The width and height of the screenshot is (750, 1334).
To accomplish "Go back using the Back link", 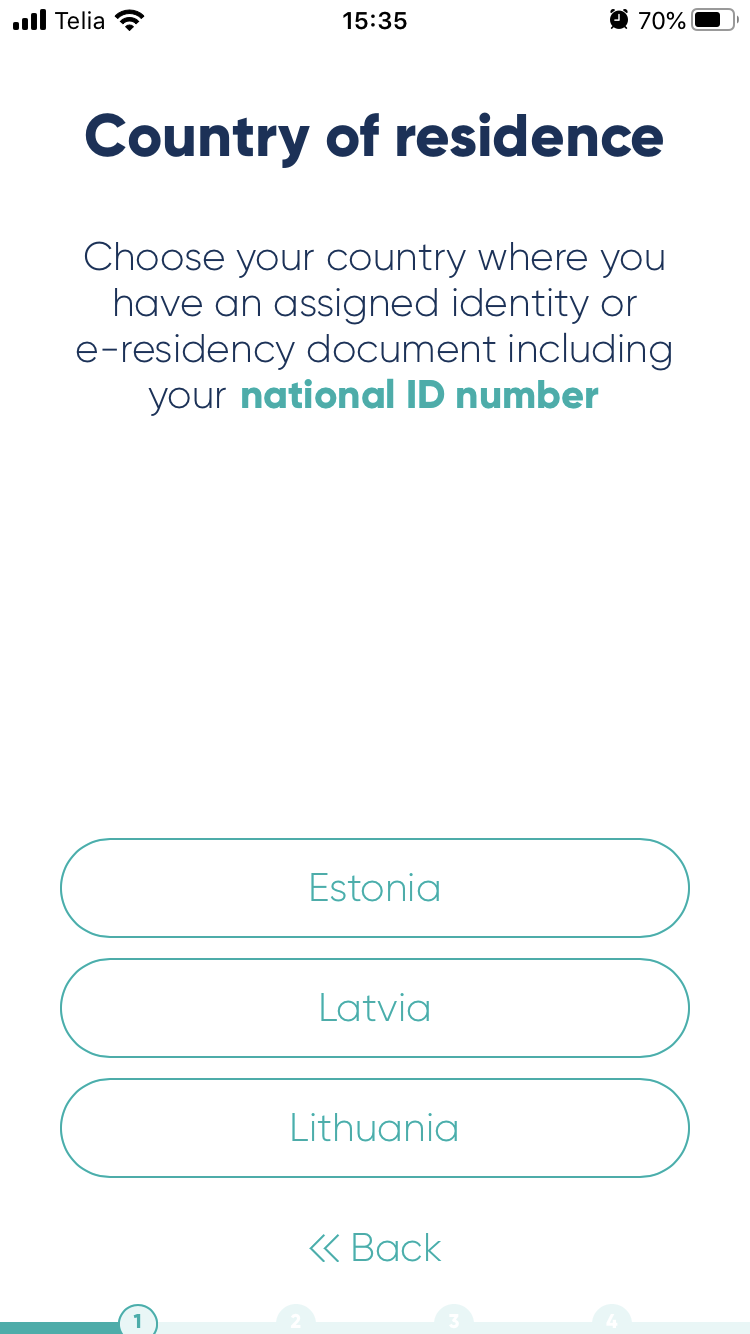I will [x=375, y=1248].
